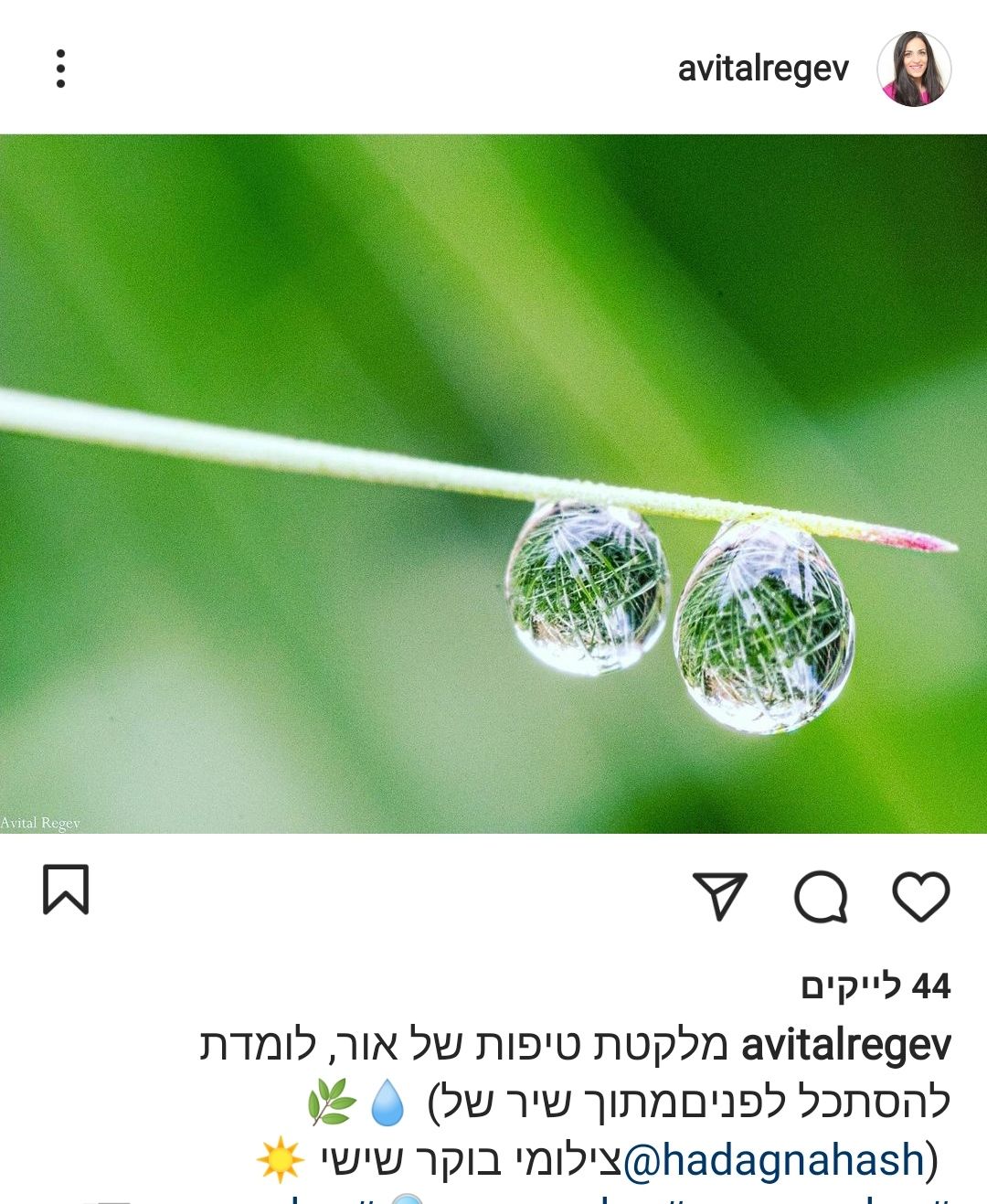Save post with the bookmark icon
This screenshot has width=987, height=1204.
click(66, 890)
